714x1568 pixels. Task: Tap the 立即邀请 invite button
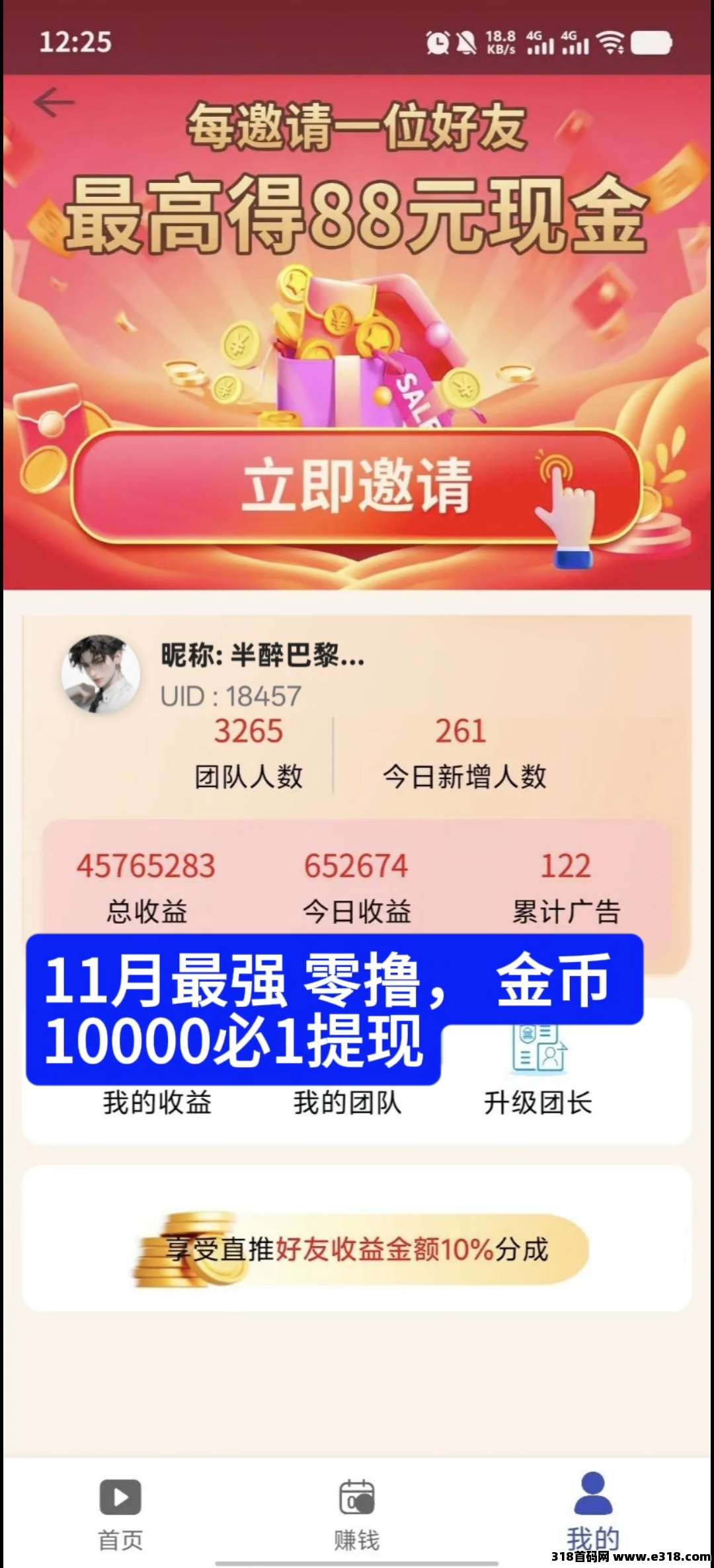pos(357,487)
